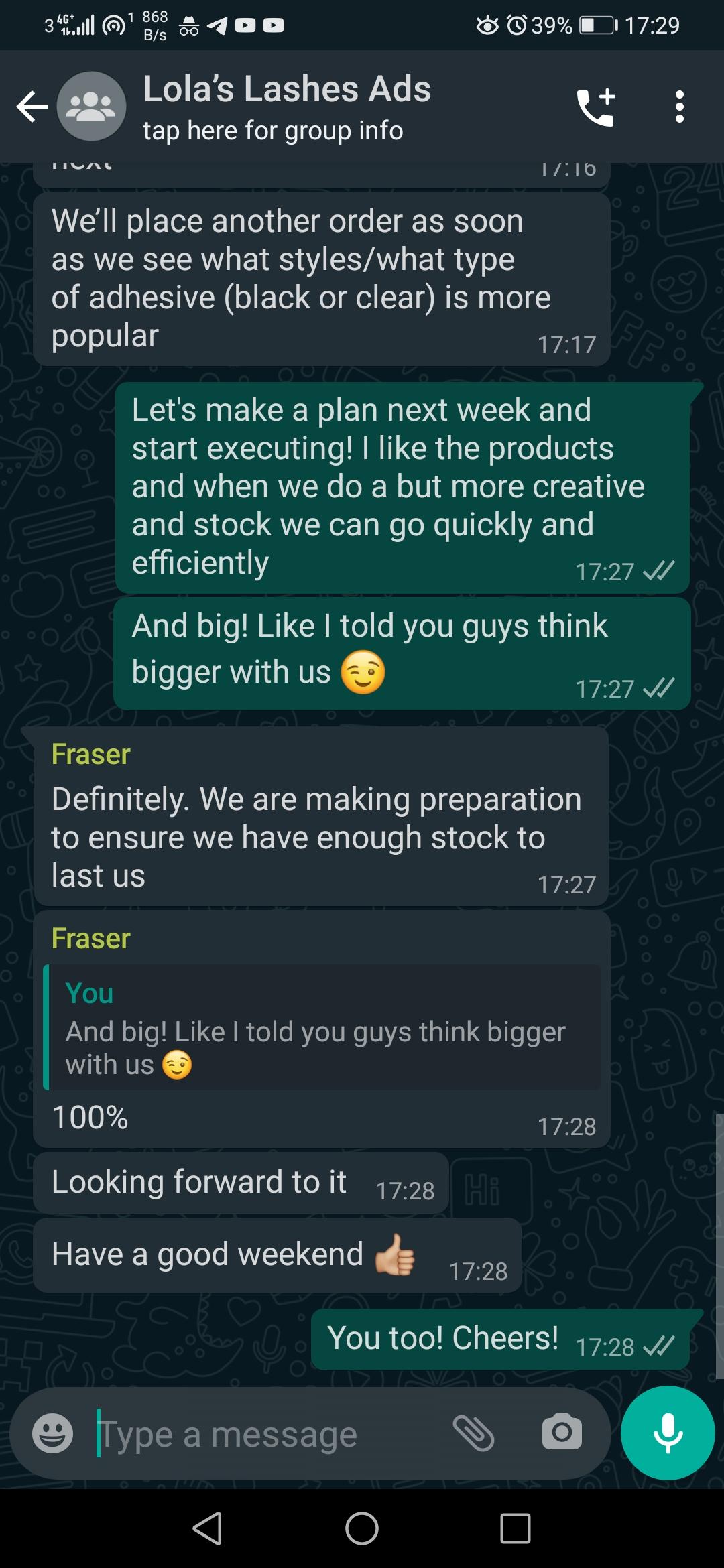Viewport: 724px width, 1568px height.
Task: Open recent apps from the navigation bar
Action: pyautogui.click(x=515, y=1529)
